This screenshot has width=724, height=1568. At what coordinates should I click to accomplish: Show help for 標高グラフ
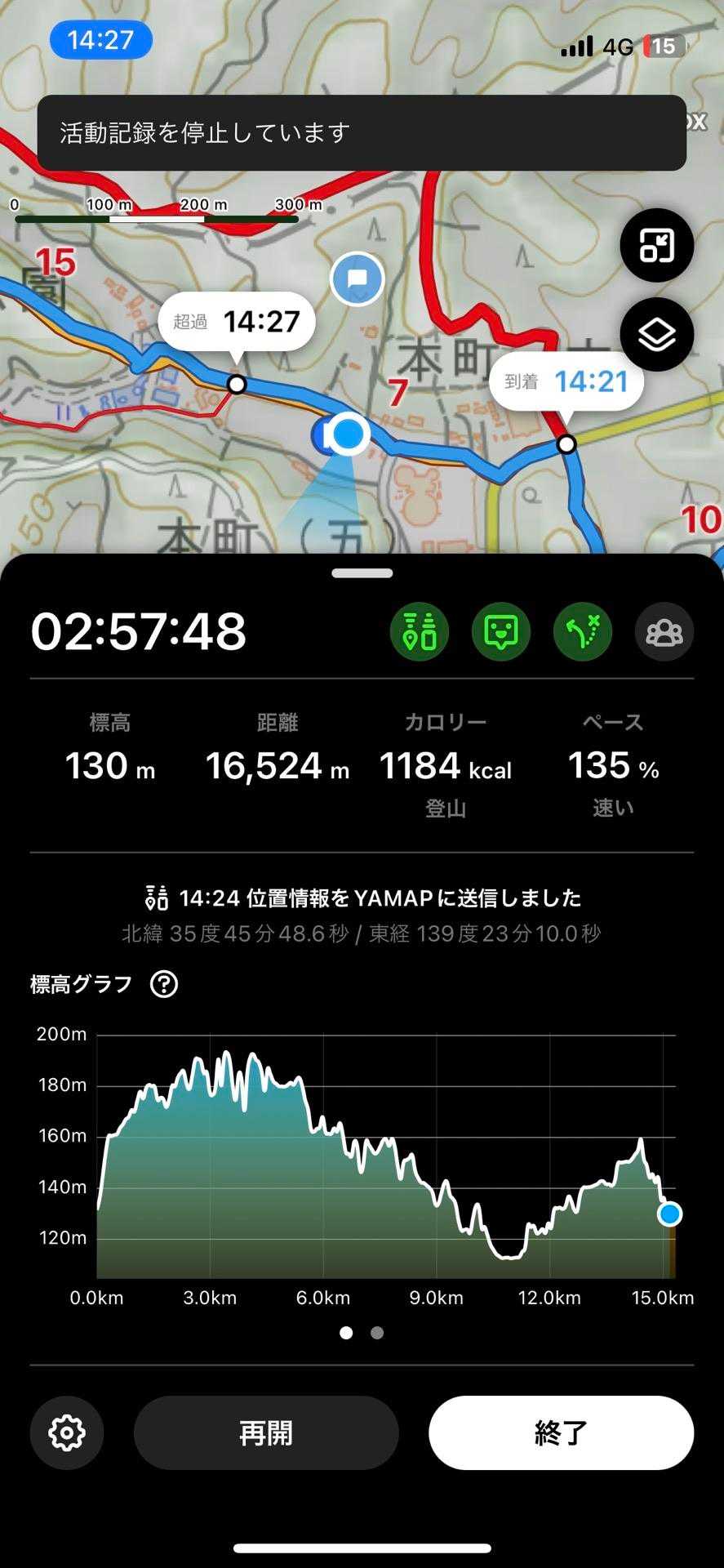164,984
